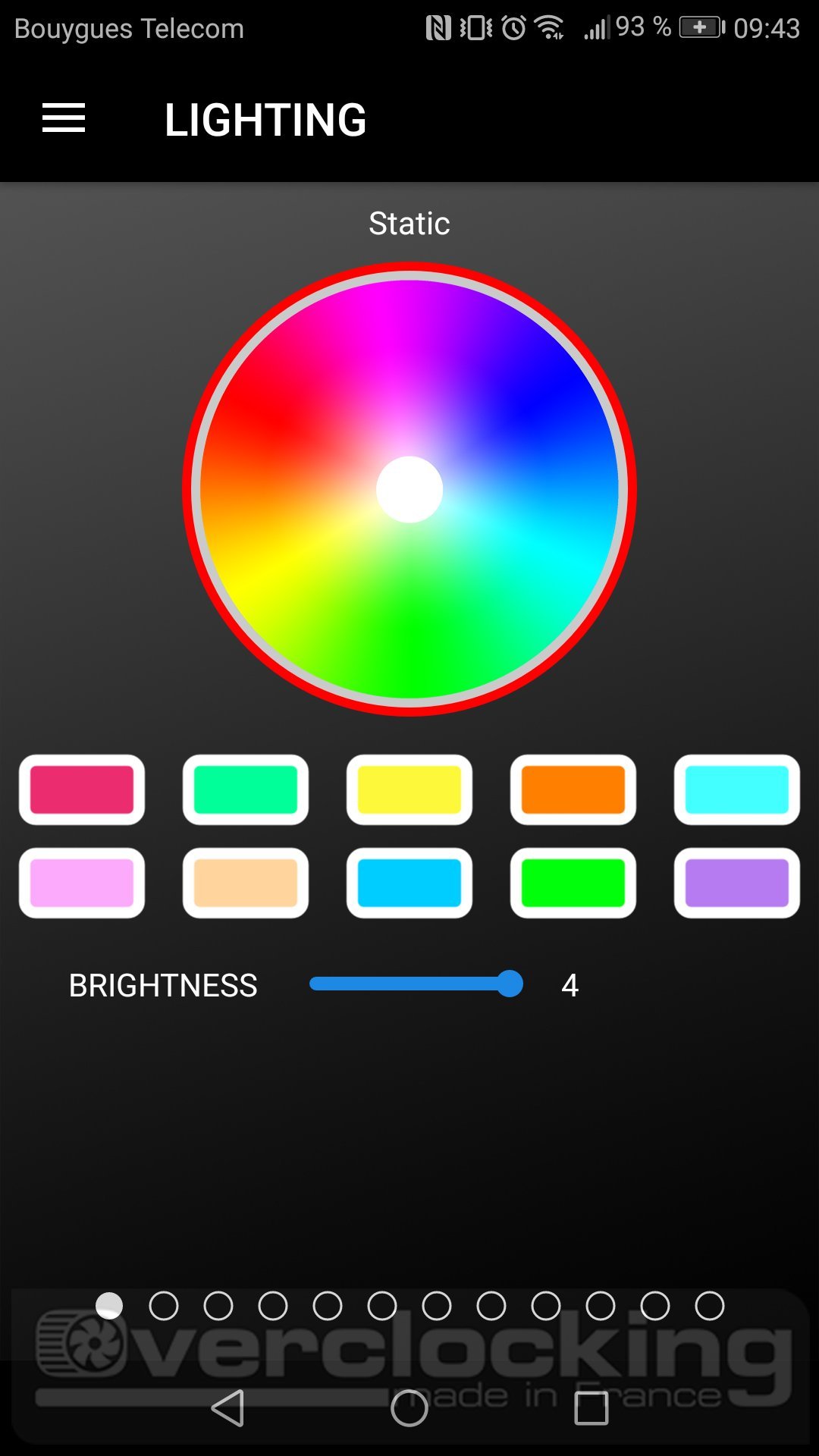The height and width of the screenshot is (1456, 819).
Task: Jump to the last lighting mode page dot
Action: [x=710, y=1306]
